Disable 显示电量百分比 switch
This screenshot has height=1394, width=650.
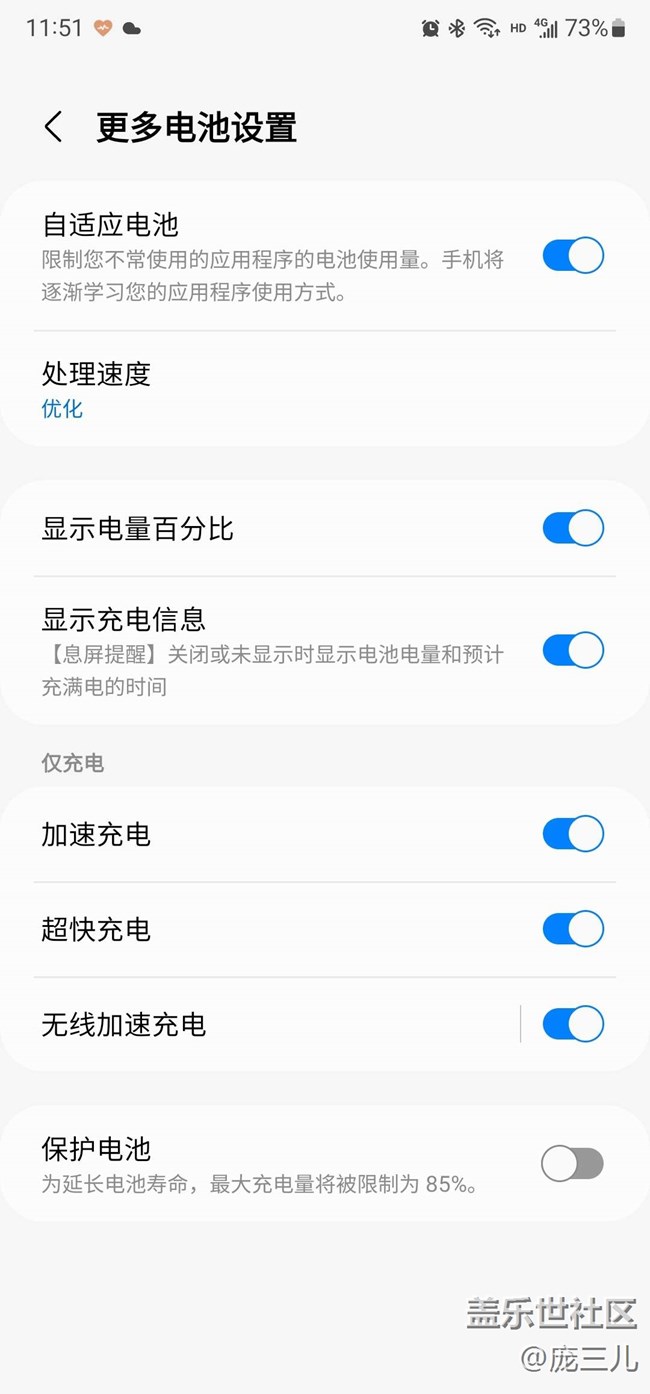573,528
